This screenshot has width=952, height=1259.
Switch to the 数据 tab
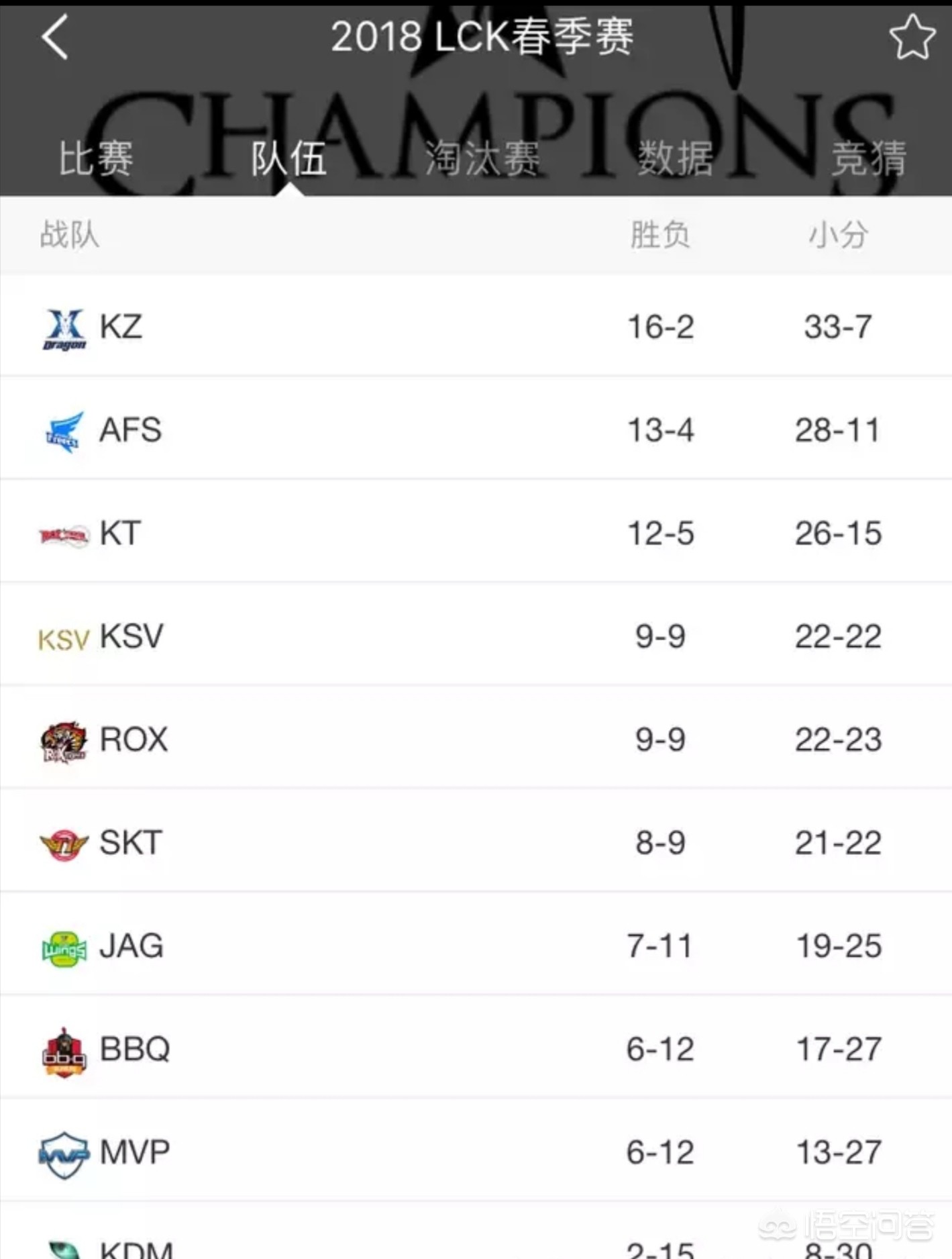[x=675, y=159]
